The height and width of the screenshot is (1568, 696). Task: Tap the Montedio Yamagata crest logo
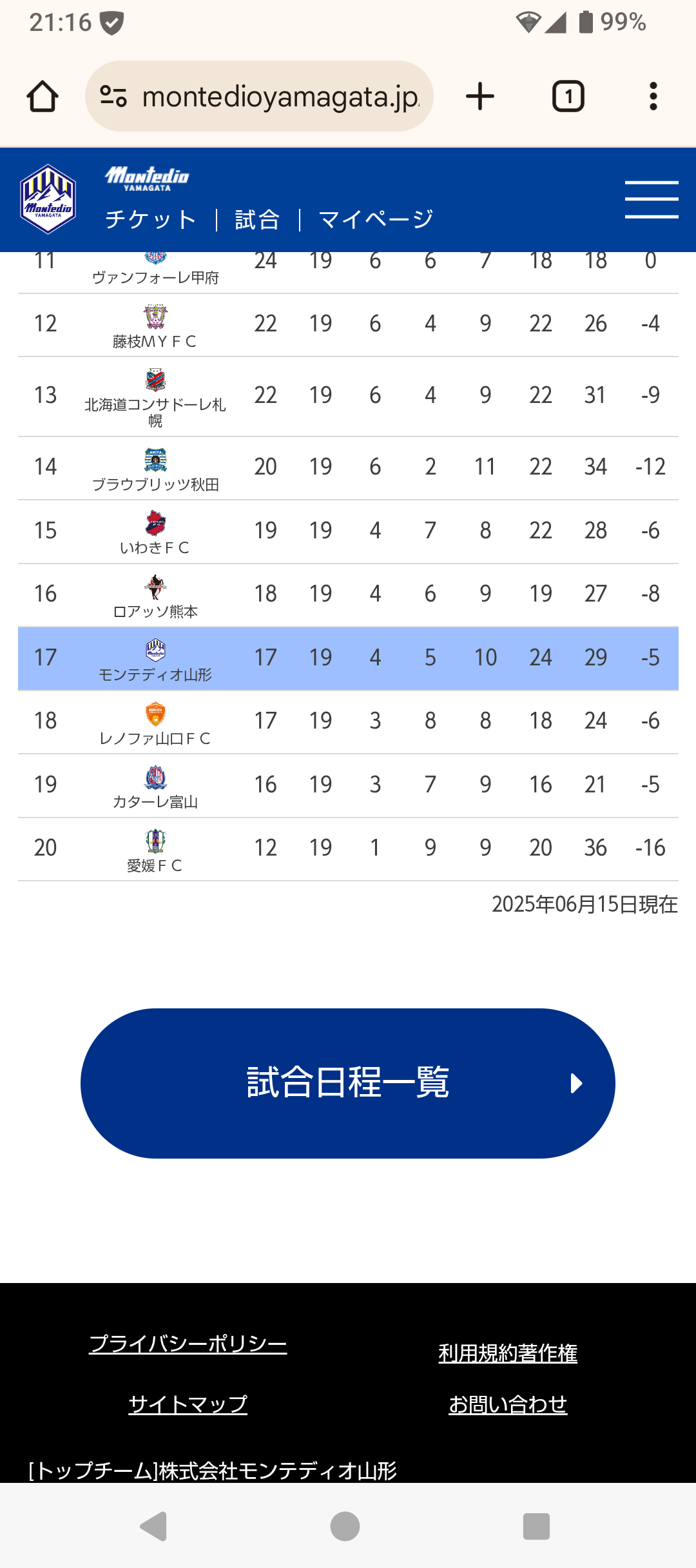coord(48,199)
